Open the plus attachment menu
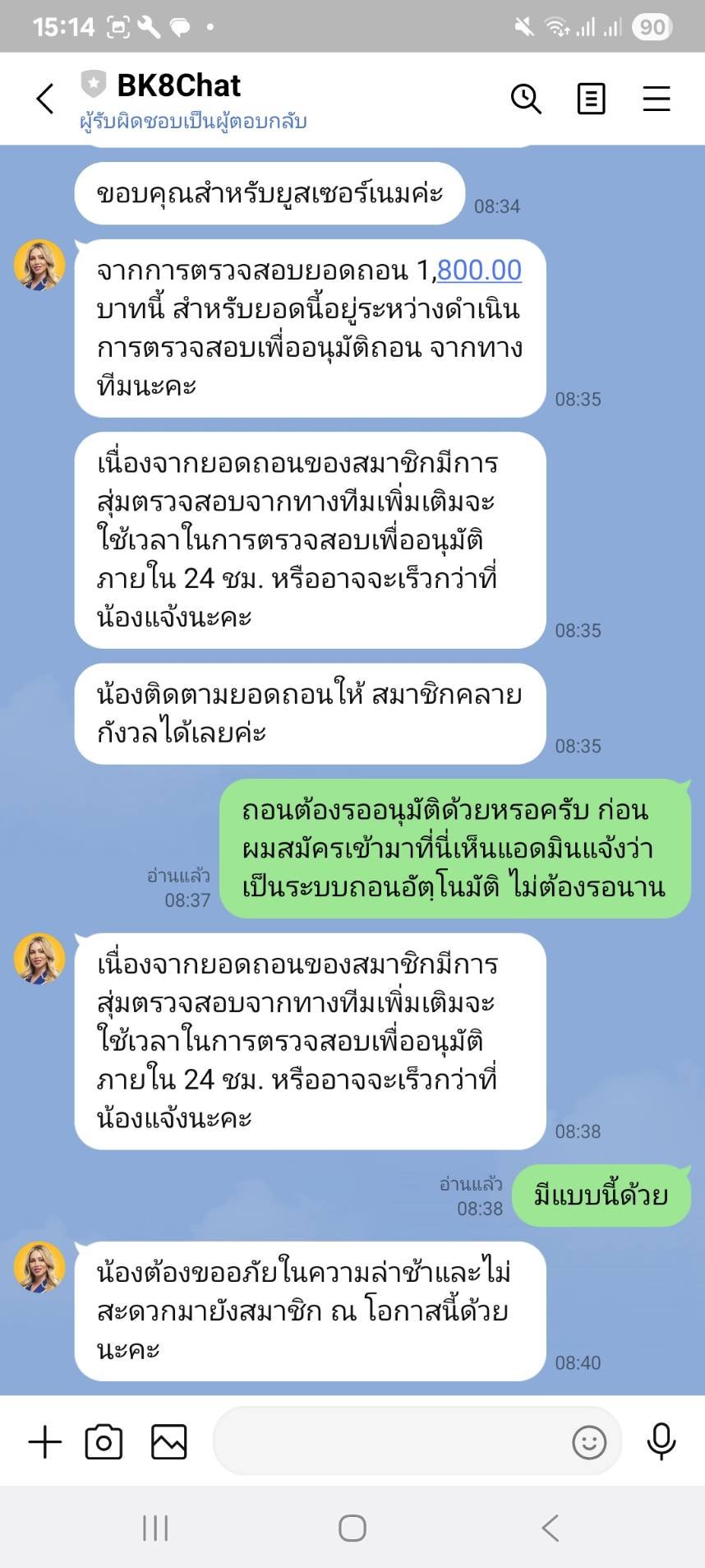The height and width of the screenshot is (1568, 705). tap(45, 1442)
